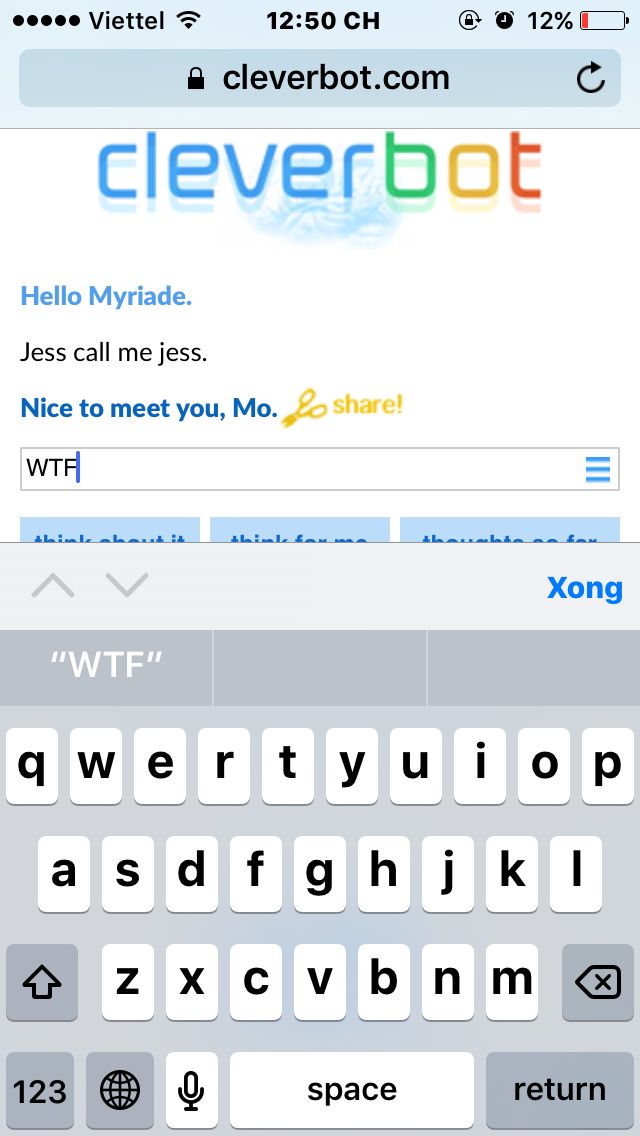Tap the cleverbot.com address bar
The image size is (640, 1136).
(x=320, y=78)
